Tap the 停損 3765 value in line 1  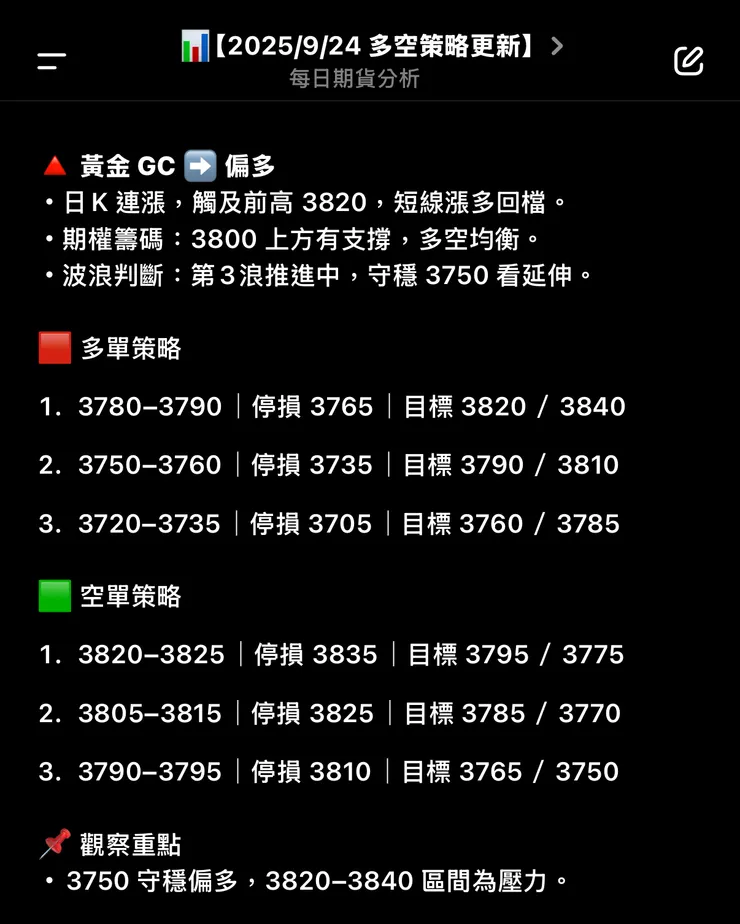tap(313, 406)
